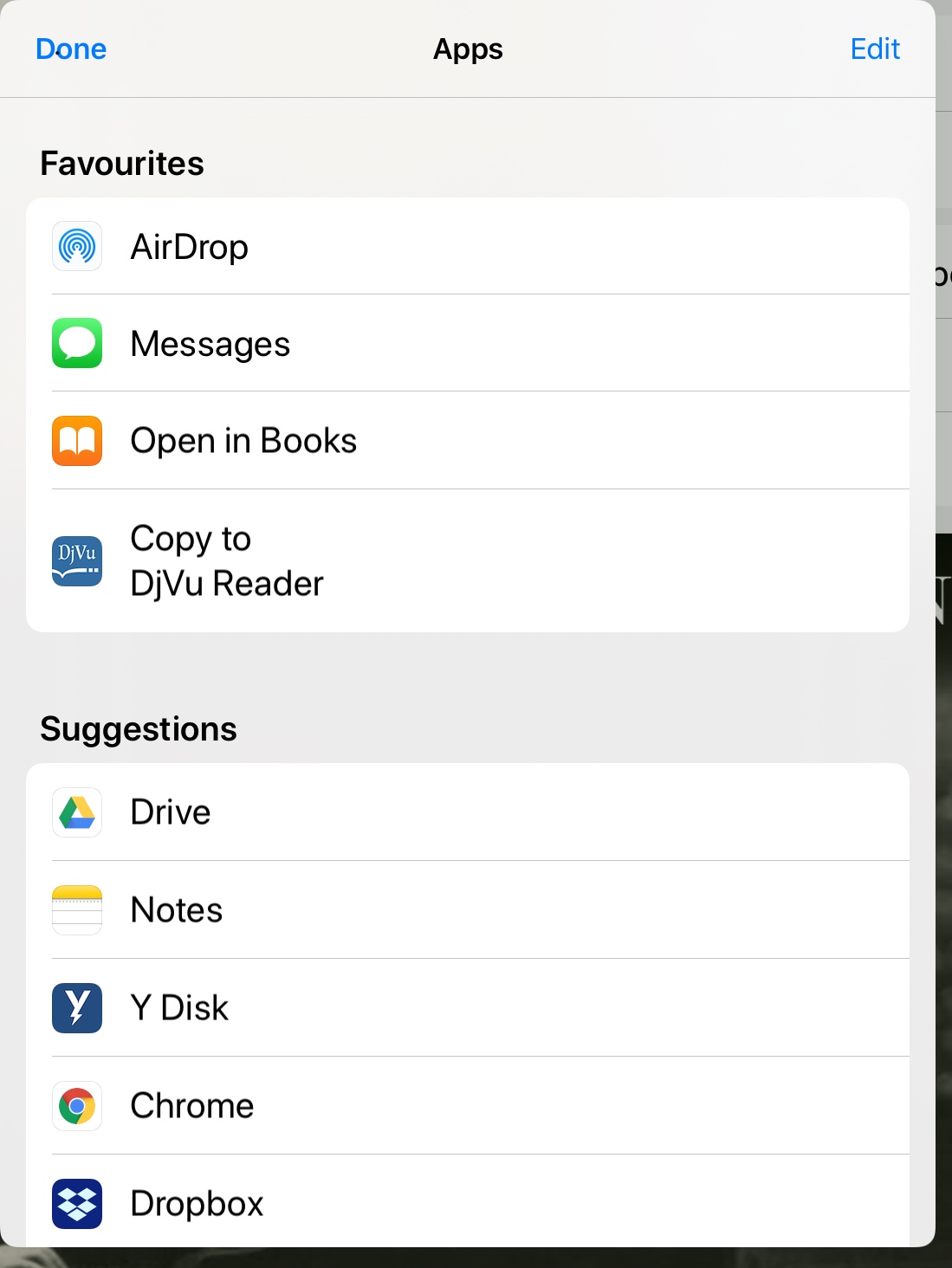Select Y Disk in the suggestions
The height and width of the screenshot is (1268, 952).
pos(468,1007)
